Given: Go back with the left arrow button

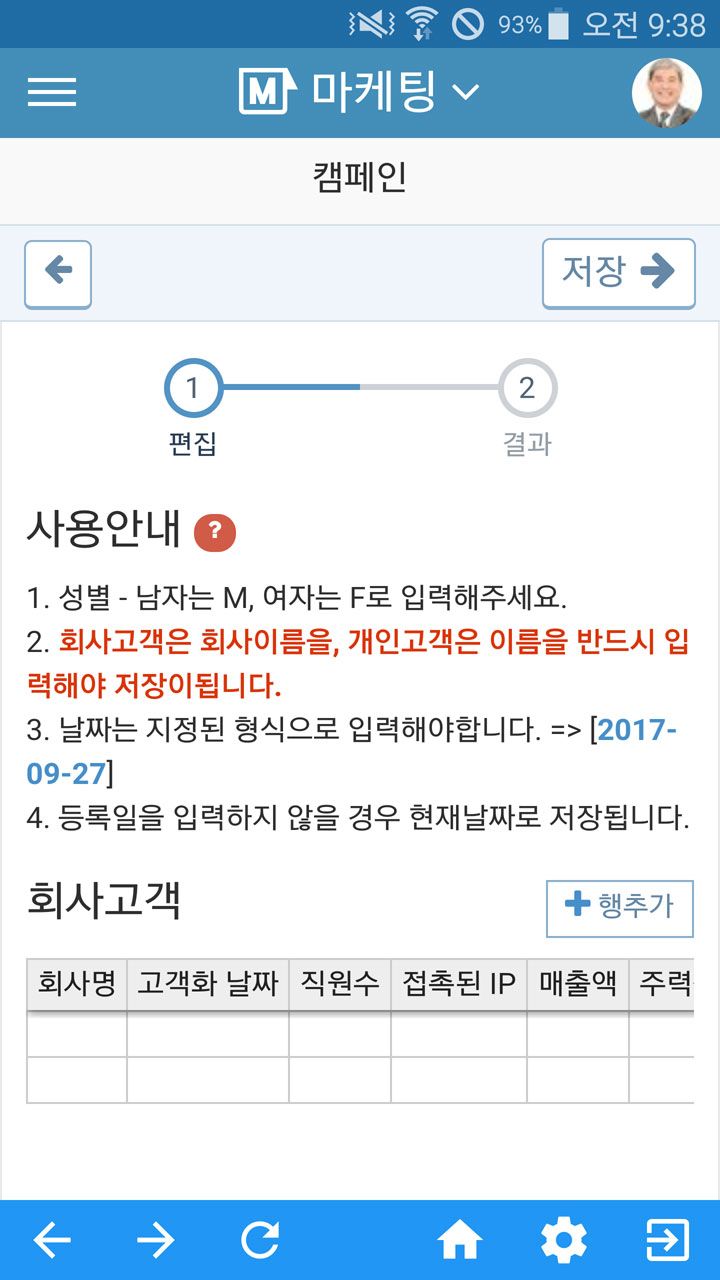Looking at the screenshot, I should 58,274.
